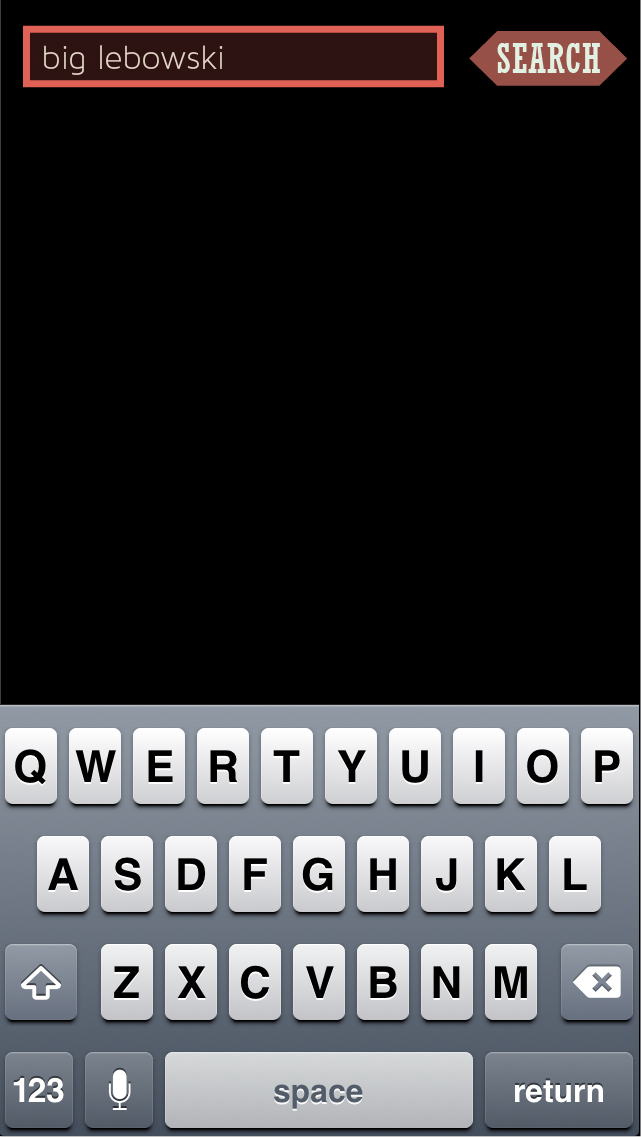Delete a character with the backspace key

[x=597, y=983]
